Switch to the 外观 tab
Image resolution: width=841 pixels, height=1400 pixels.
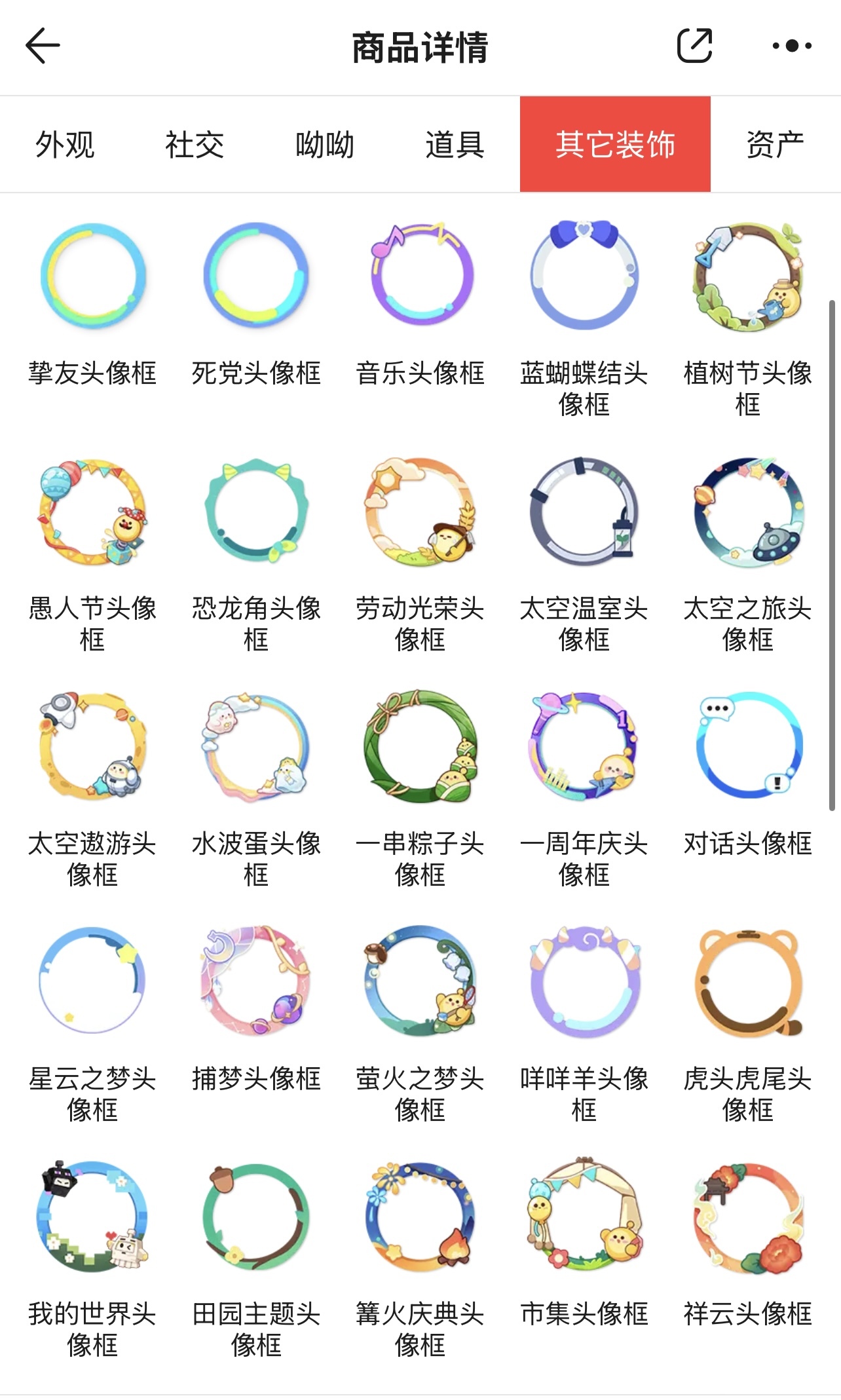pyautogui.click(x=65, y=144)
